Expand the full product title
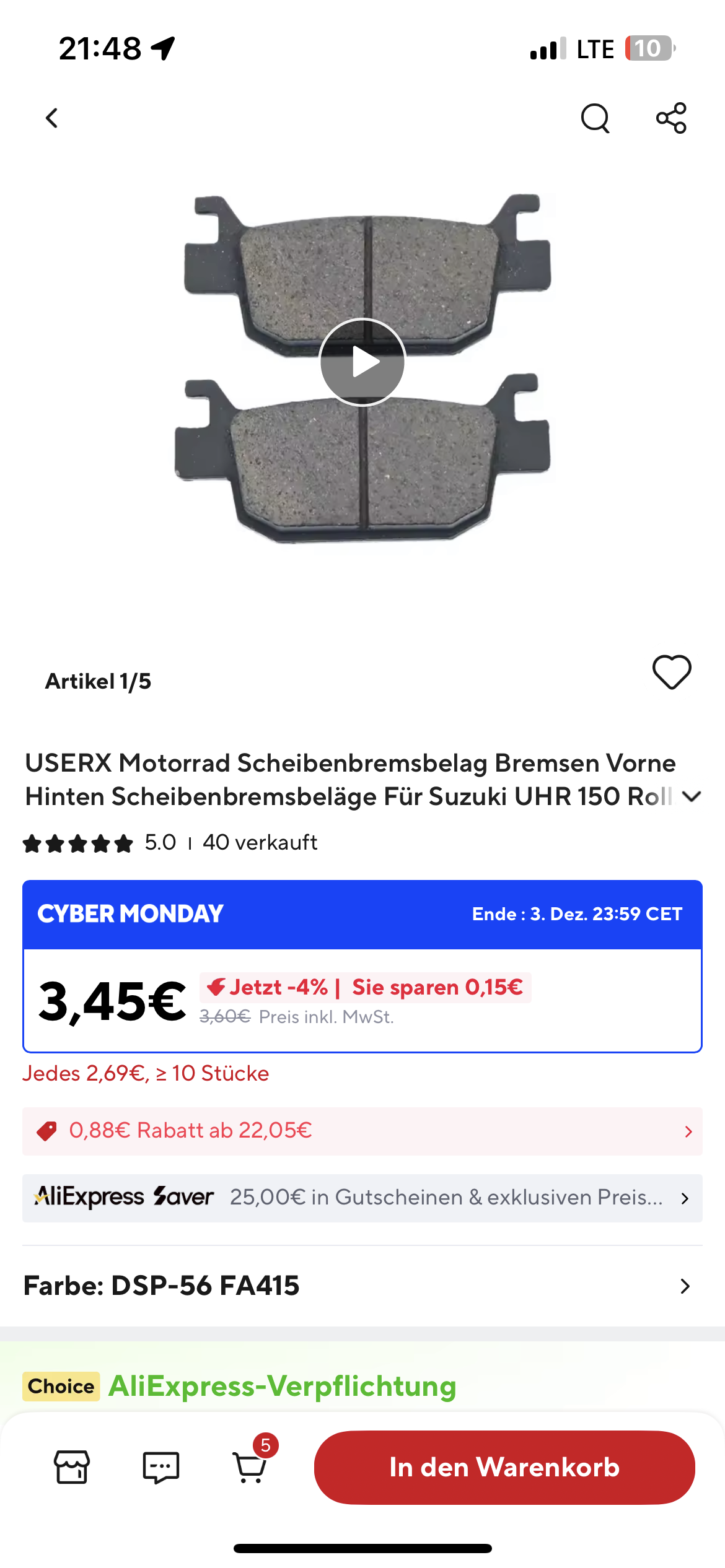Viewport: 725px width, 1568px height. click(692, 796)
